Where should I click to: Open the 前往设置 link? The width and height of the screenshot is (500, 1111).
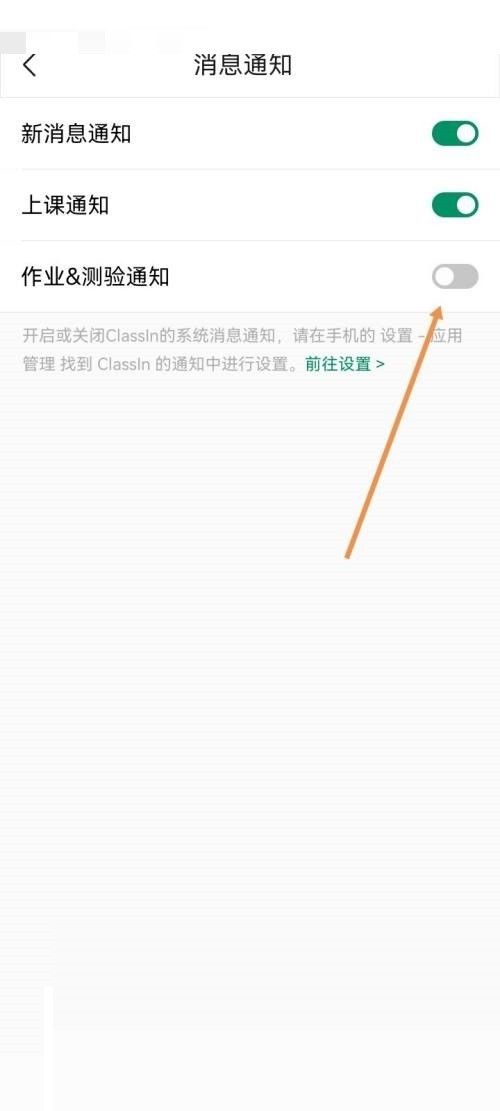[x=345, y=364]
